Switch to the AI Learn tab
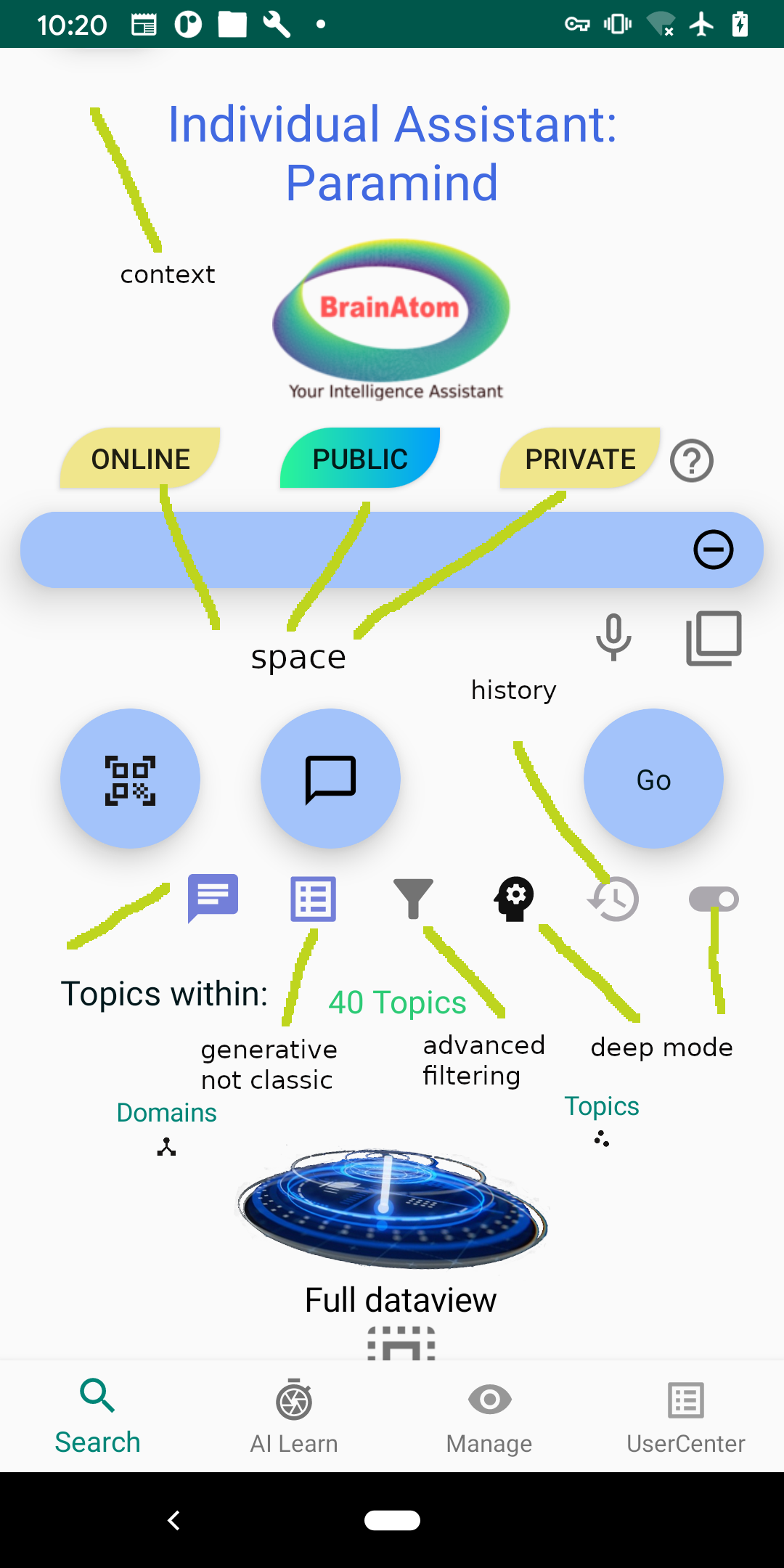Viewport: 784px width, 1568px height. (x=294, y=1416)
